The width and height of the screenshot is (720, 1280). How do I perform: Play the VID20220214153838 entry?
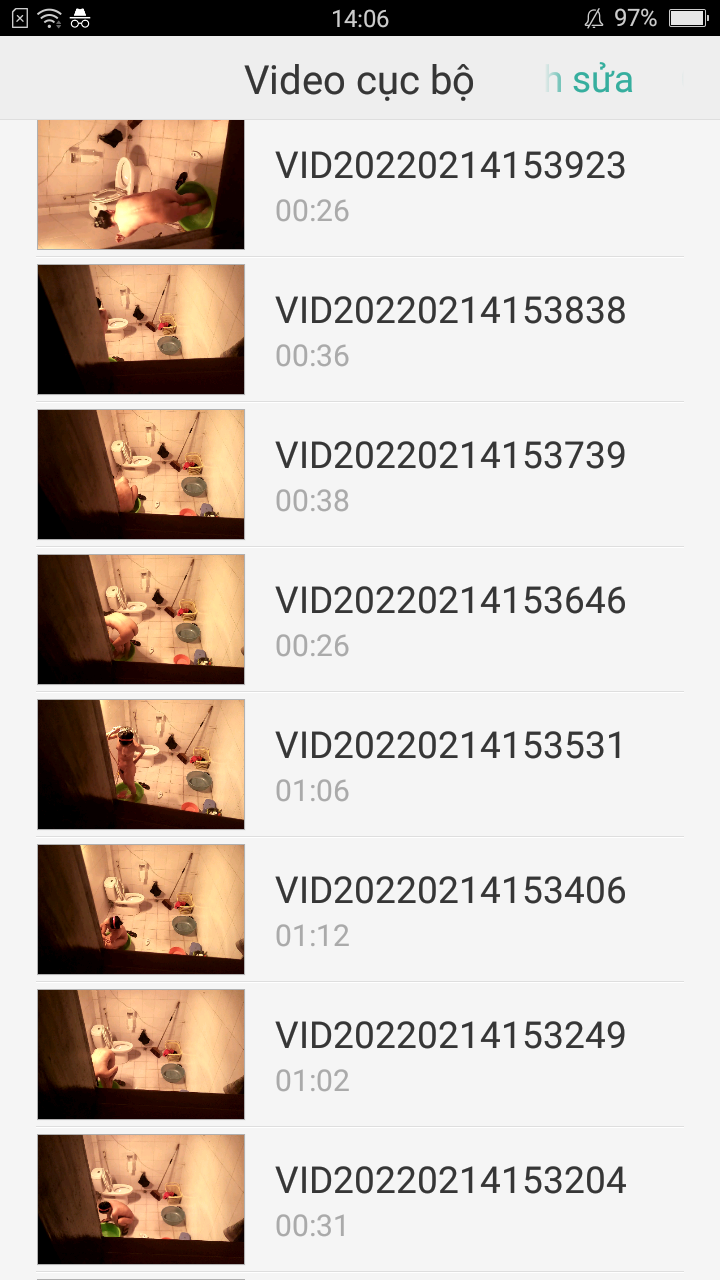click(x=360, y=330)
